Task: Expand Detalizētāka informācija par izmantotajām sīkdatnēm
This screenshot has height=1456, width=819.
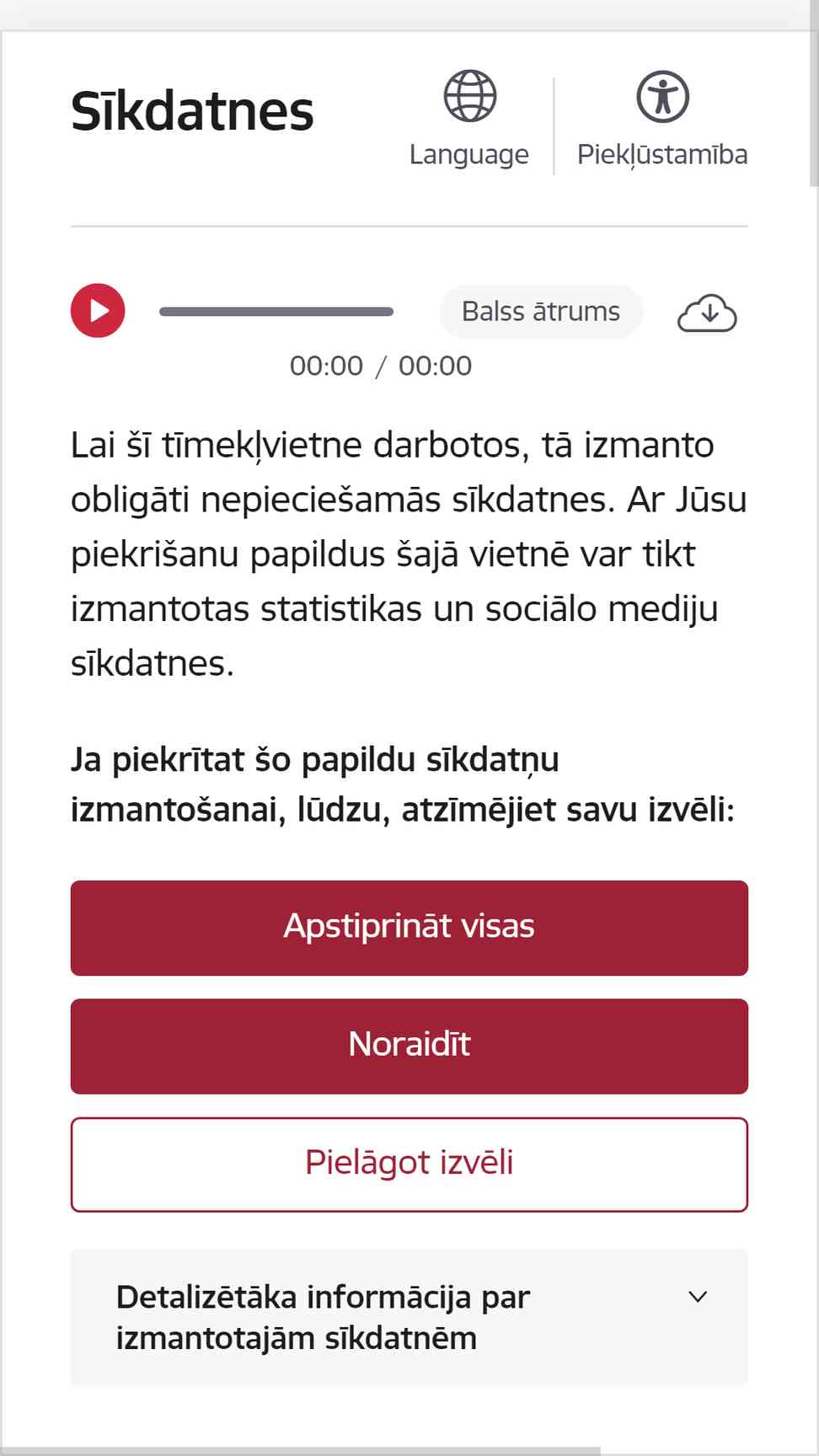Action: [x=409, y=1317]
